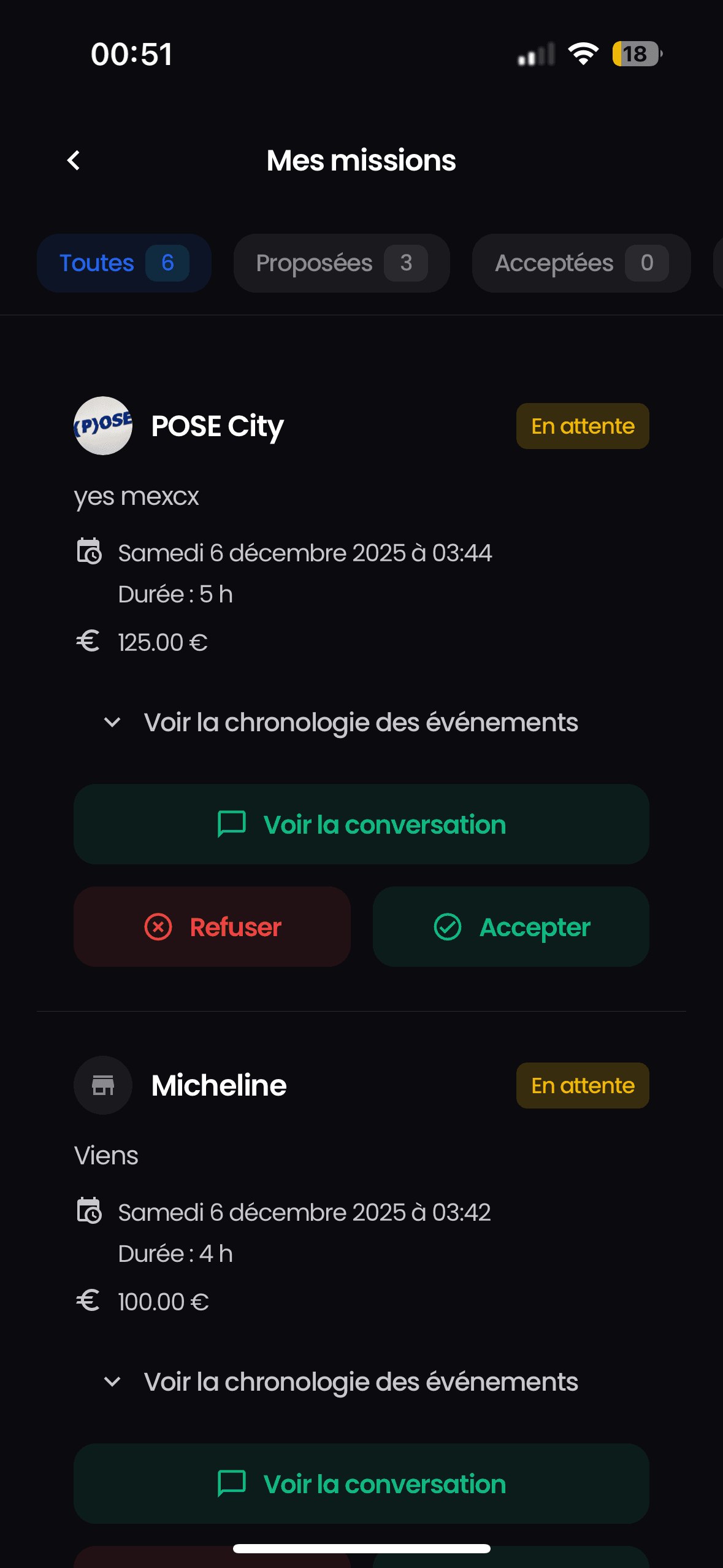Viewport: 723px width, 1568px height.
Task: Click the euro icon next to 100.00 €
Action: pyautogui.click(x=88, y=1301)
